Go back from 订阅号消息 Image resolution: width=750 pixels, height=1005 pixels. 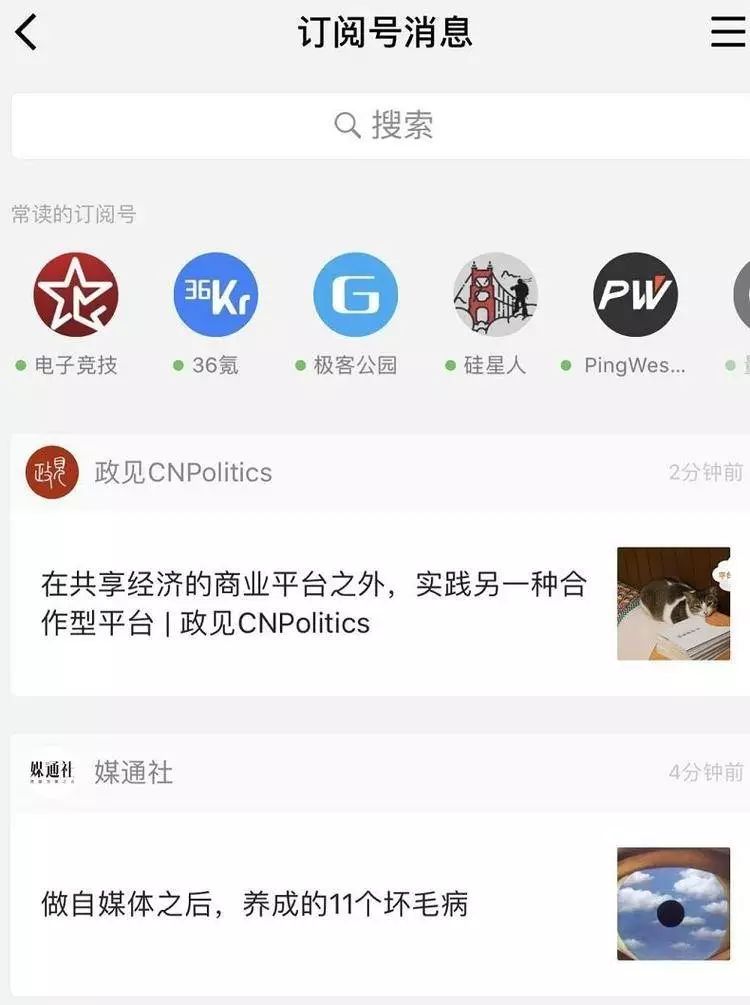tap(27, 32)
